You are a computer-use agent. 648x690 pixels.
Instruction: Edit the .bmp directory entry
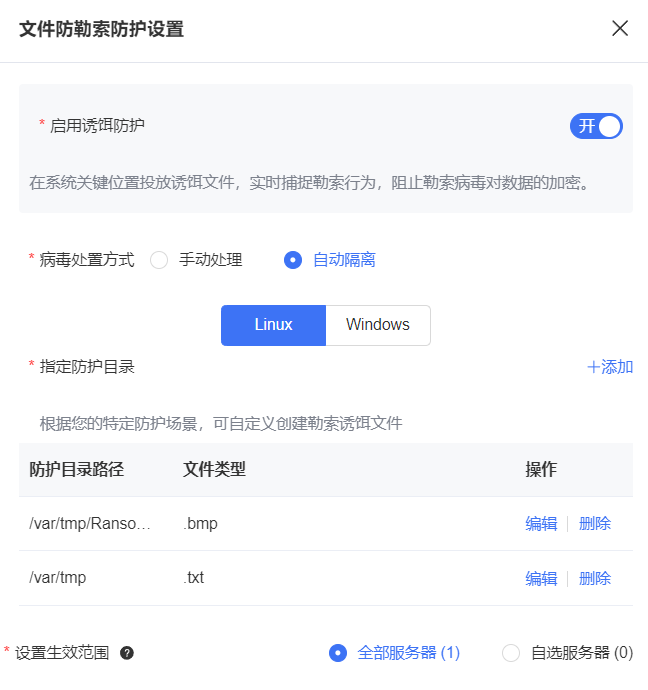(x=541, y=524)
